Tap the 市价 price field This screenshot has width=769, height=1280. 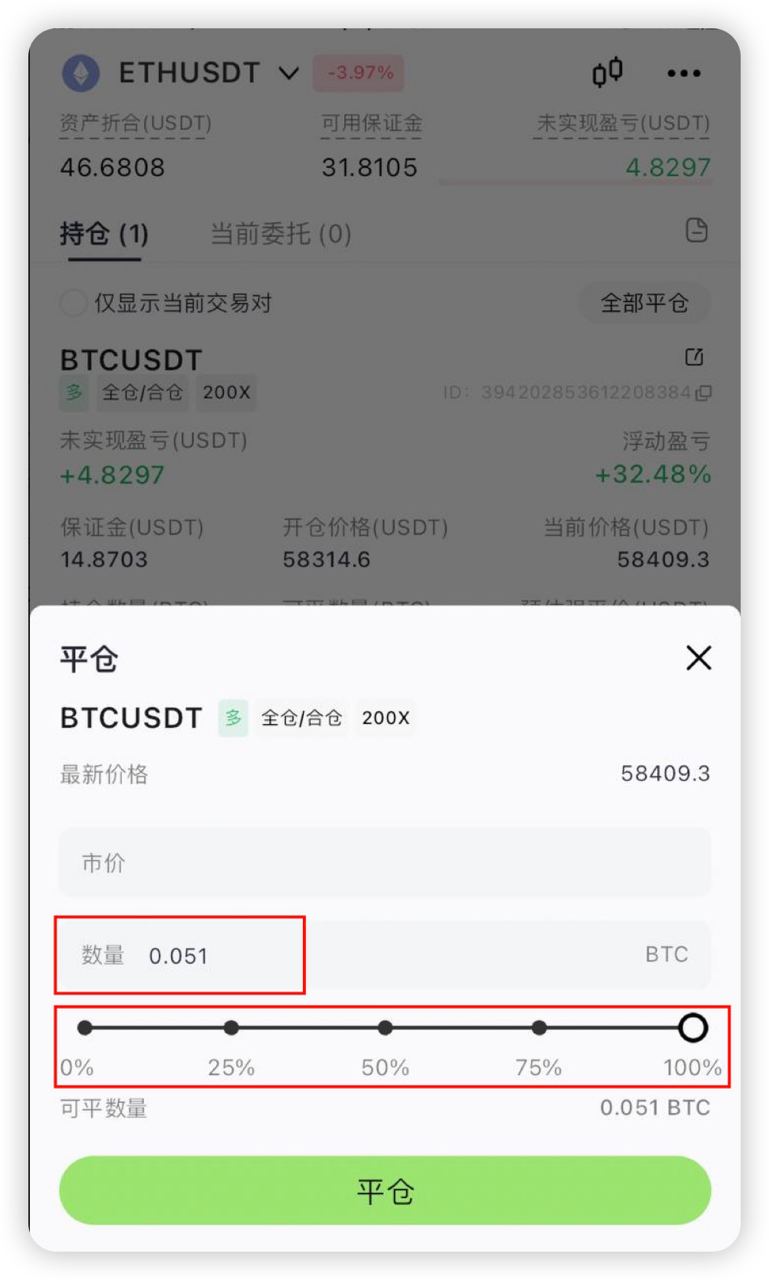pyautogui.click(x=384, y=863)
